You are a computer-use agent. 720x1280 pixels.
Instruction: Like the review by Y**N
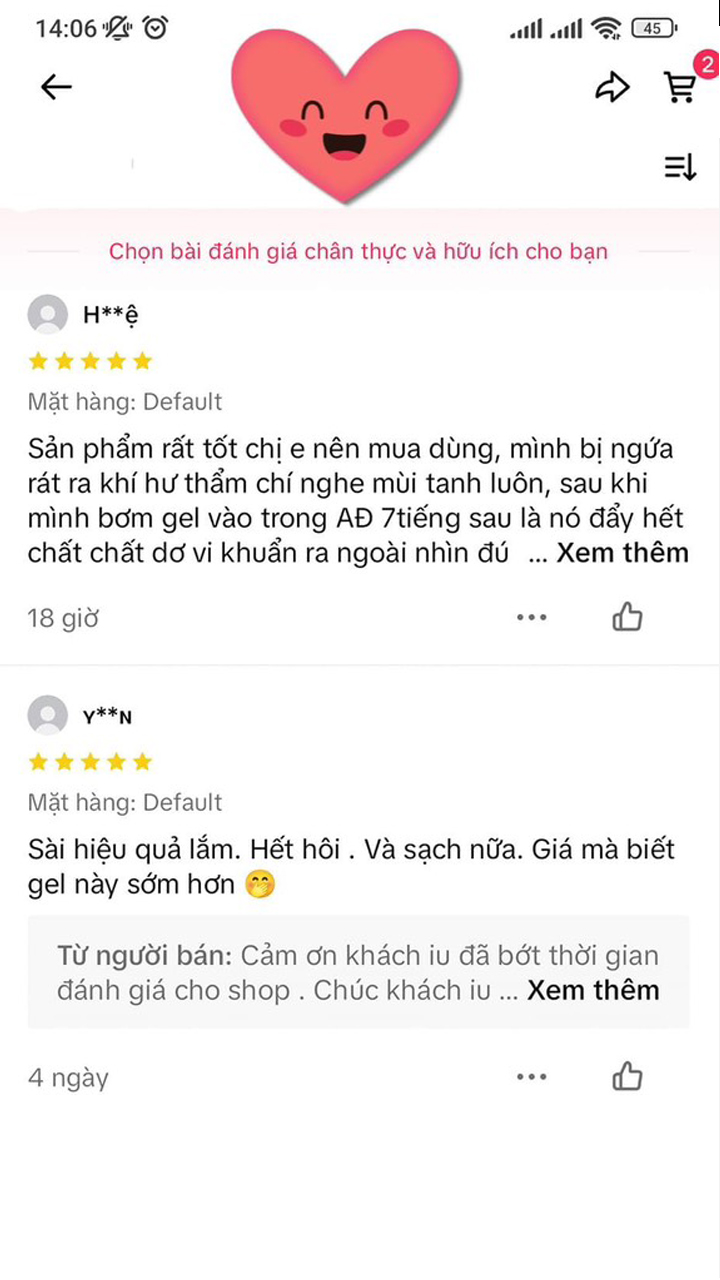click(627, 1077)
